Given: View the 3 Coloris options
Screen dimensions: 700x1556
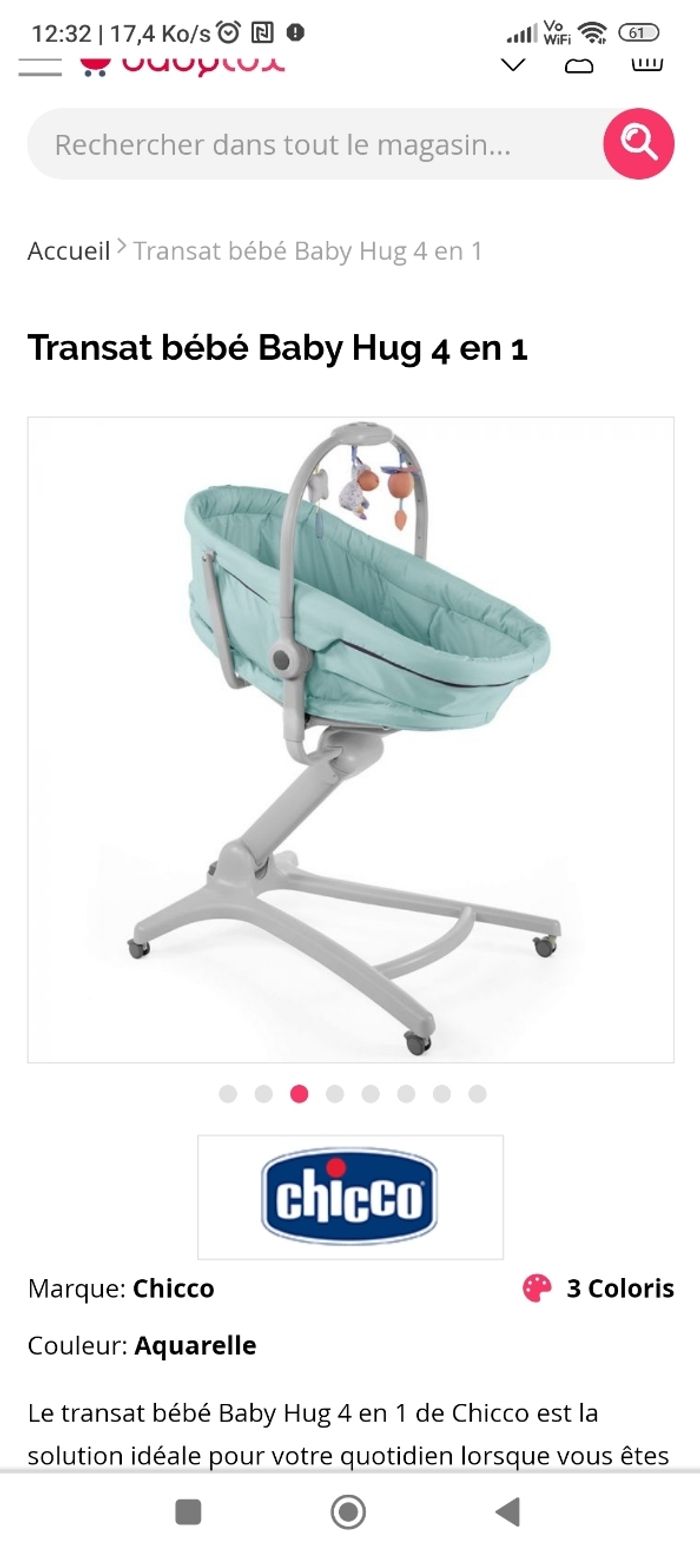Looking at the screenshot, I should pyautogui.click(x=599, y=1288).
